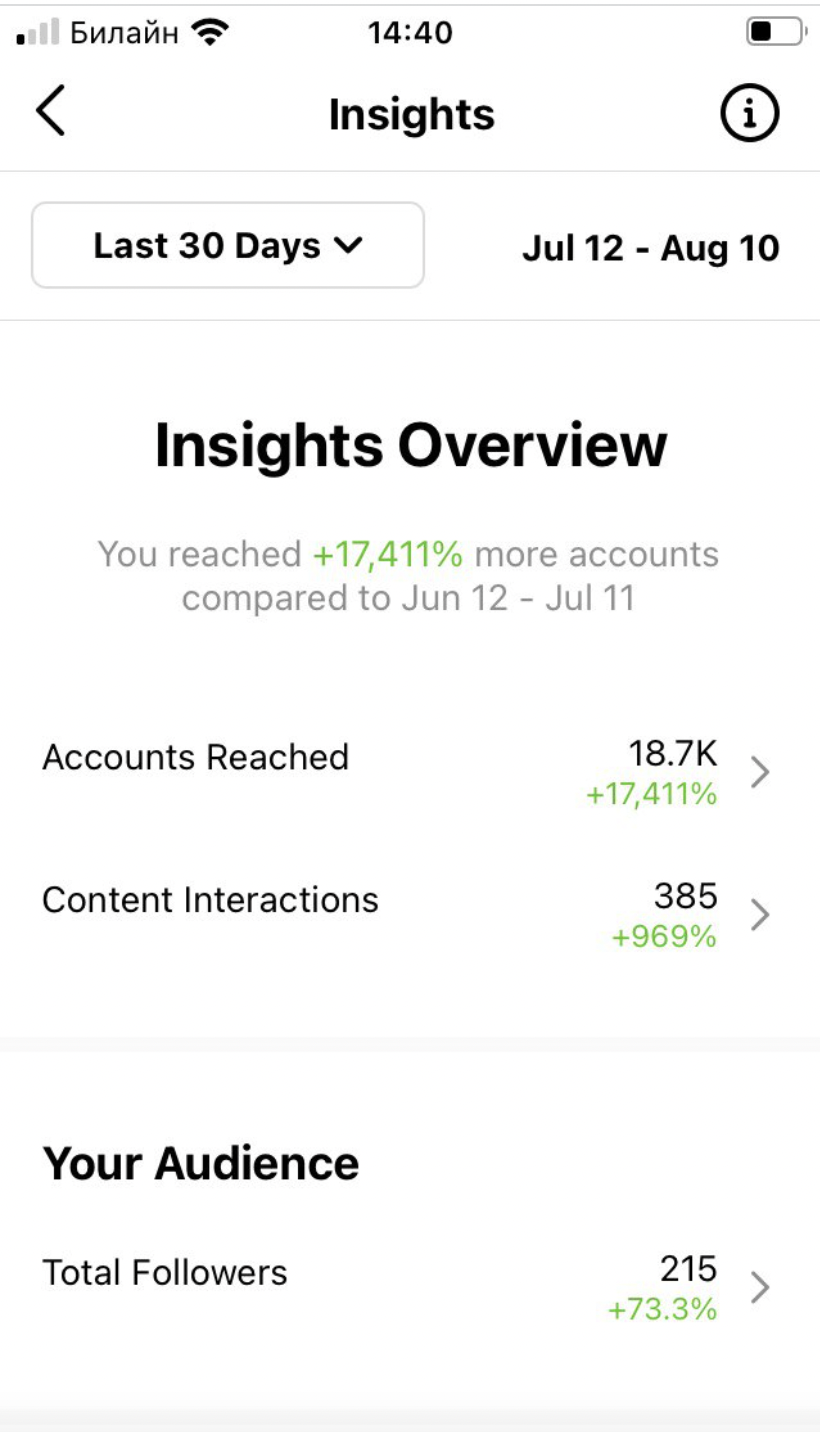View Content Interactions details
Image resolution: width=820 pixels, height=1432 pixels.
click(x=410, y=914)
